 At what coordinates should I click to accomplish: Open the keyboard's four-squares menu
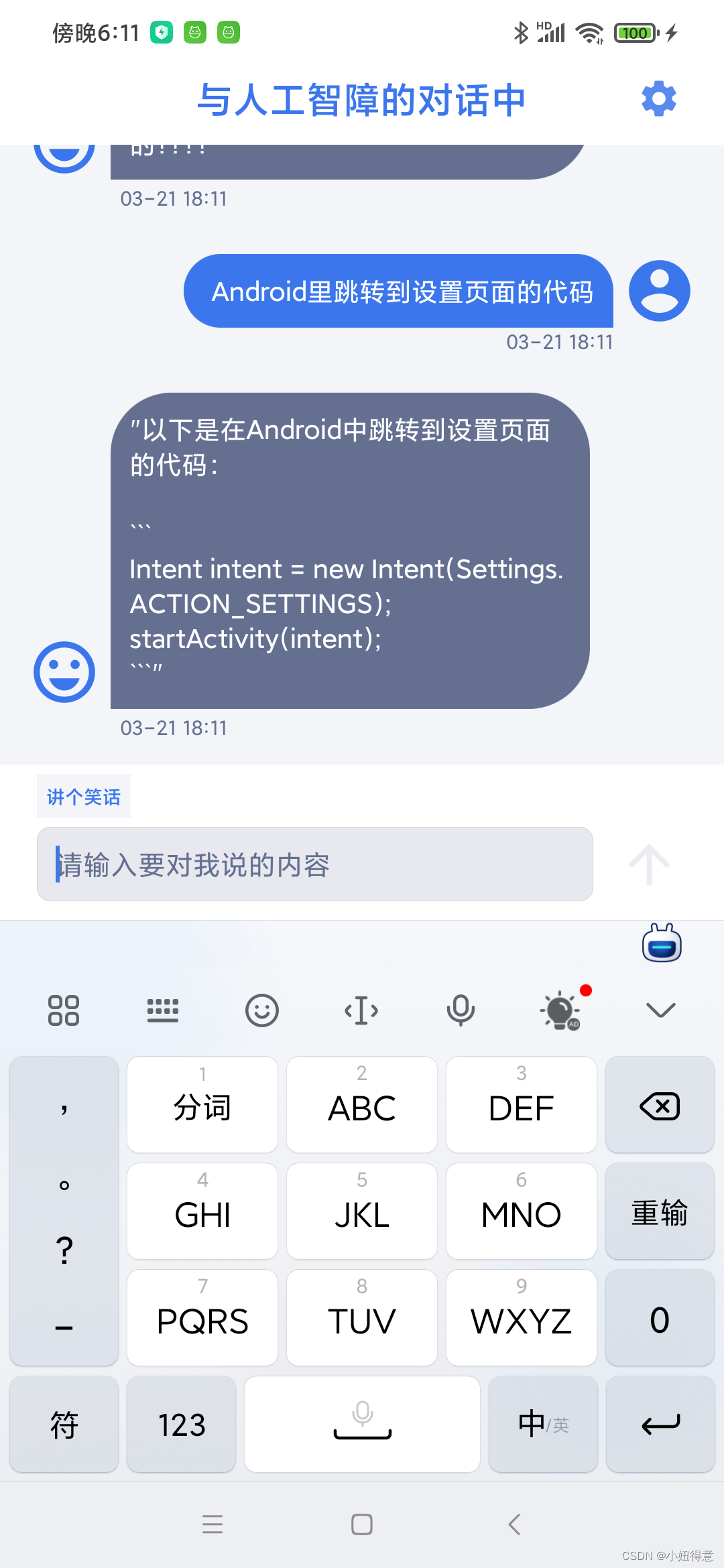(64, 1010)
